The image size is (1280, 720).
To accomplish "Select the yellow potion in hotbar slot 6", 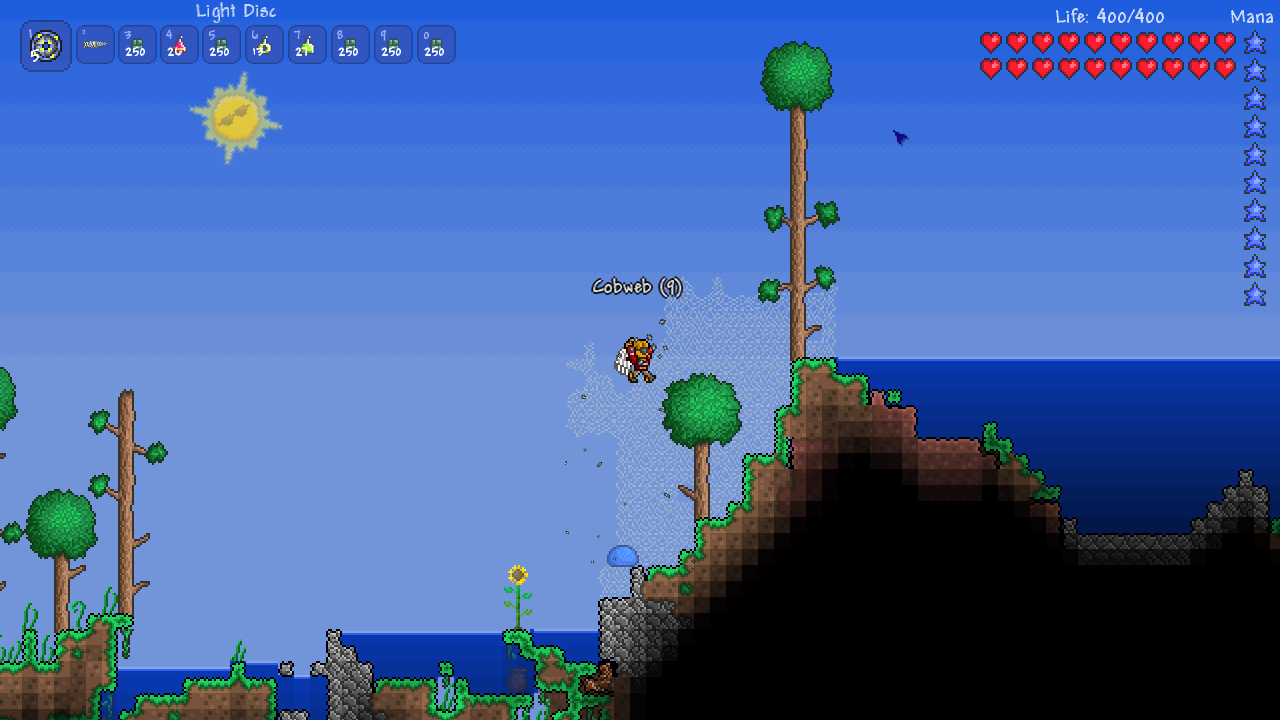I will [264, 45].
